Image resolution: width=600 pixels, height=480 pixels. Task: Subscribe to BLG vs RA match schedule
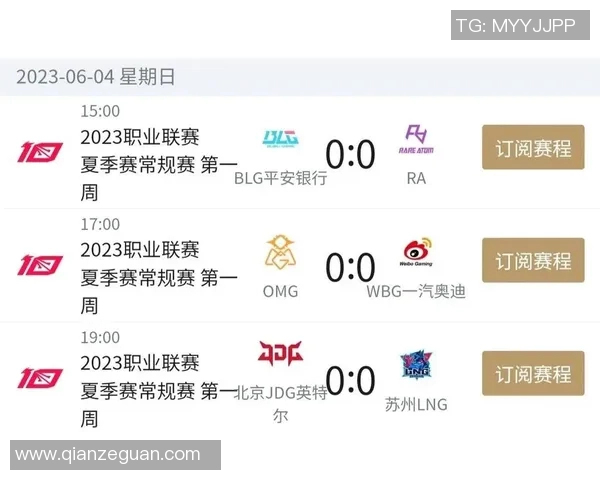533,148
